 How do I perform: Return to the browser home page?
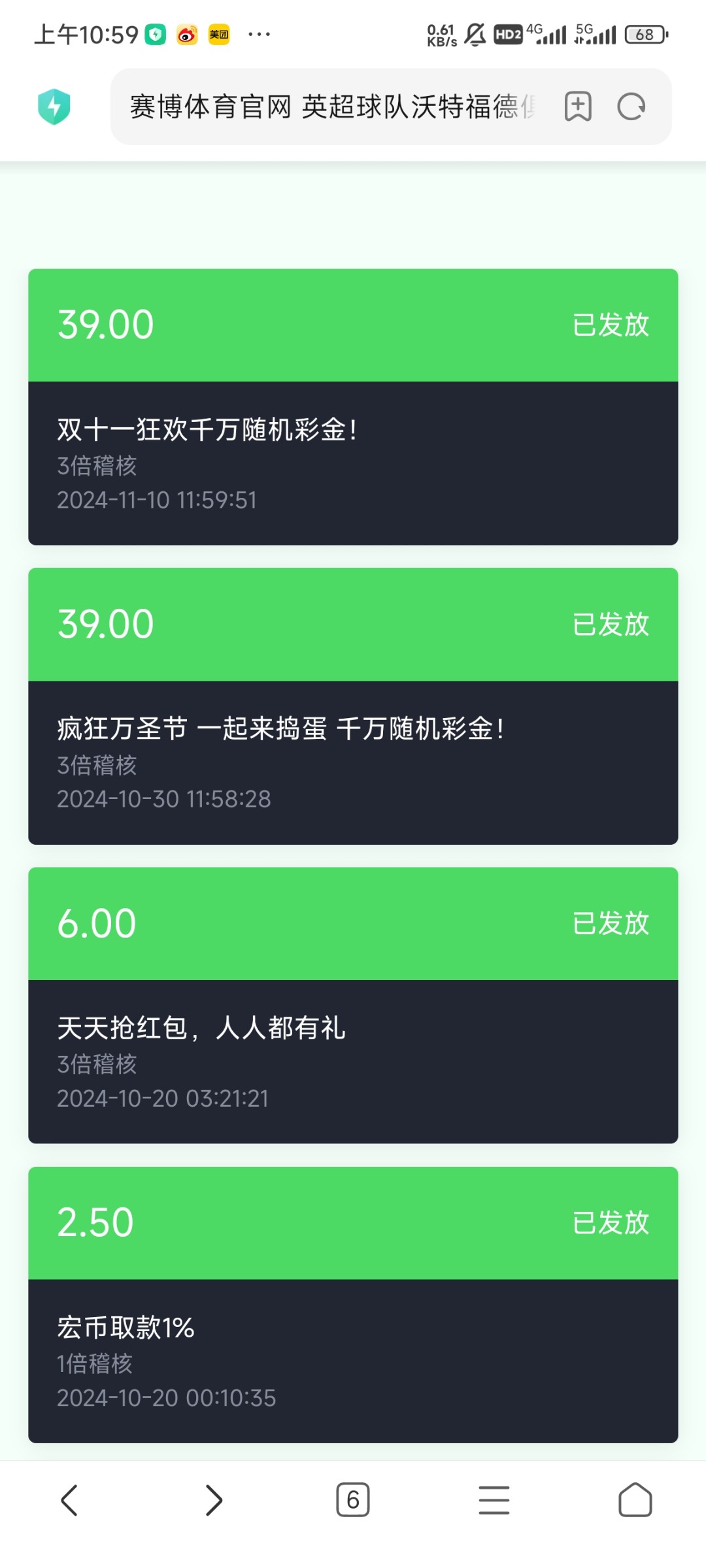(x=635, y=1499)
